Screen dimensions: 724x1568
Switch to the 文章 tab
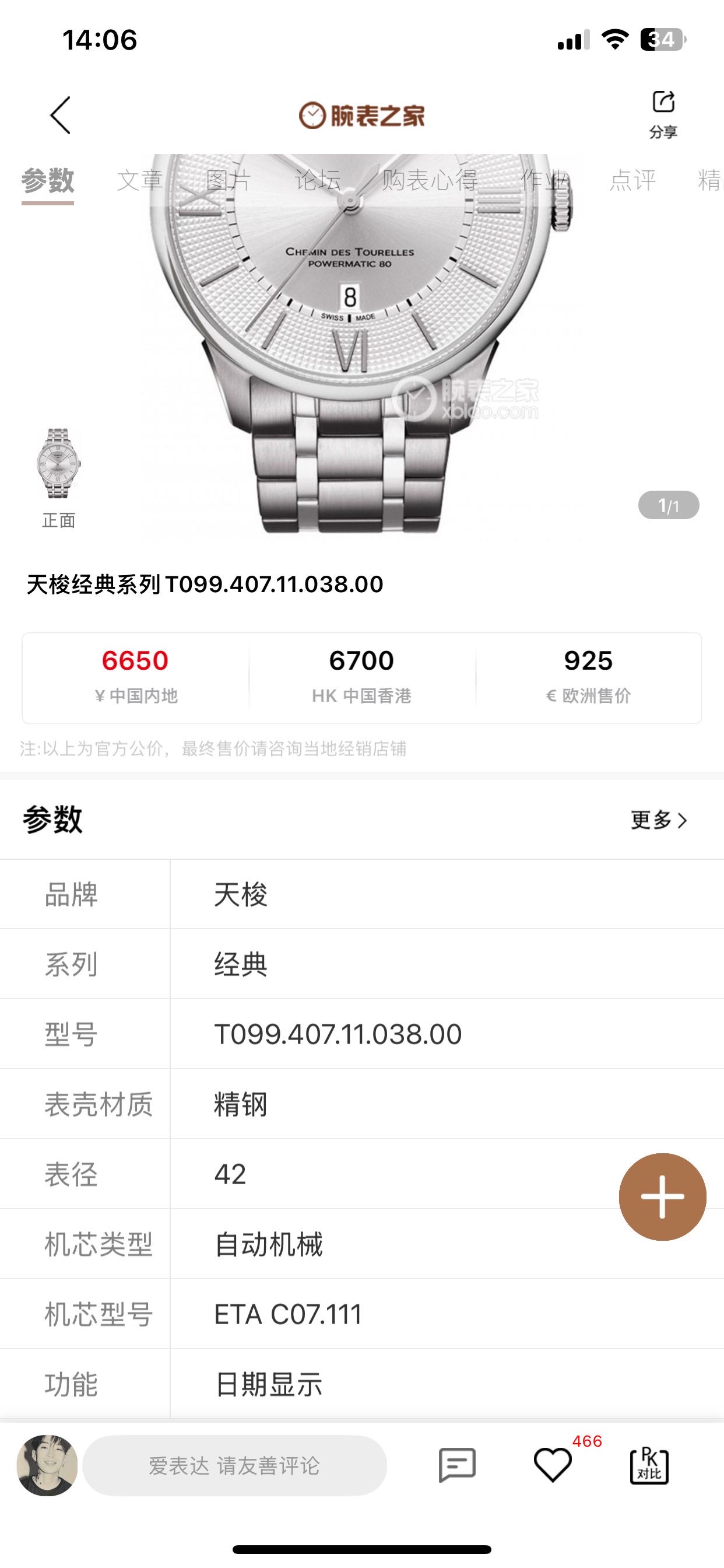click(x=139, y=181)
